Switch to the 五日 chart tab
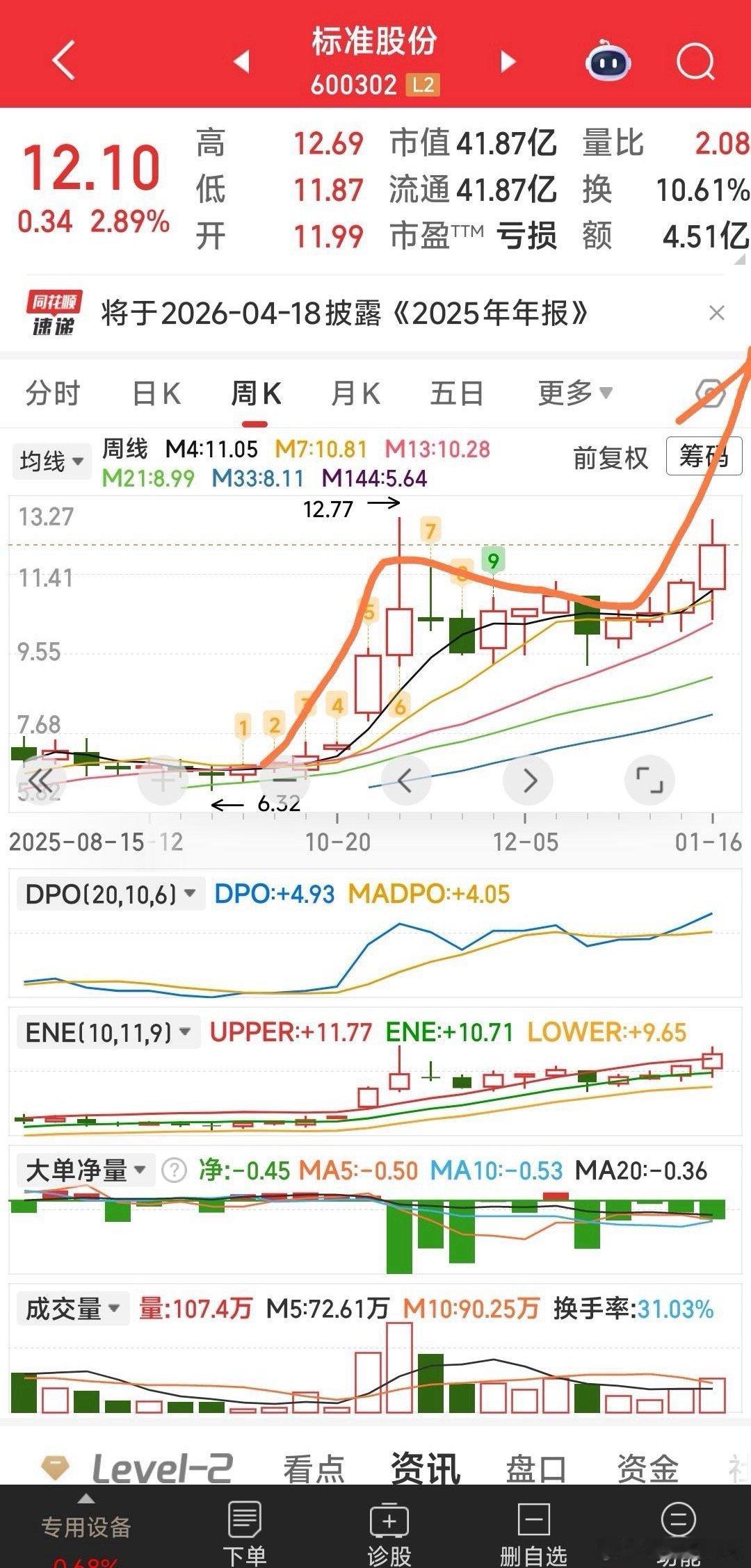This screenshot has width=751, height=1568. (x=457, y=393)
